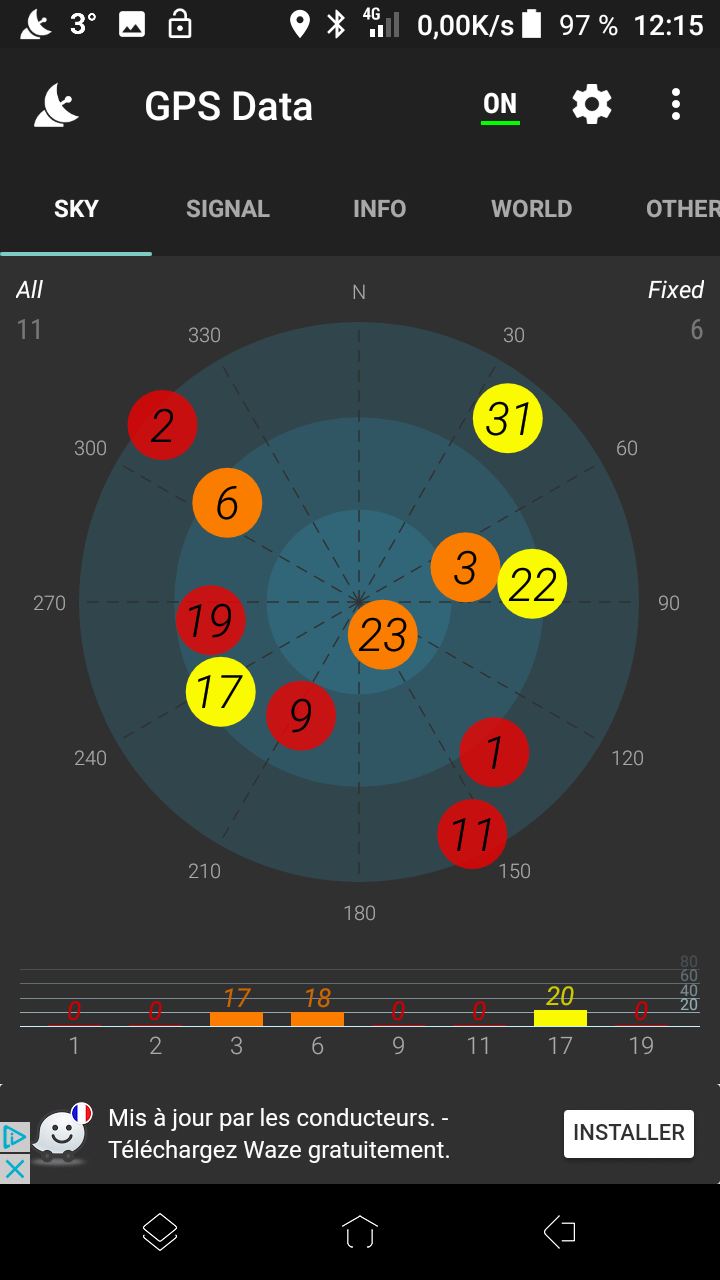The height and width of the screenshot is (1280, 720).
Task: Tap INSTALLER on the Waze ad
Action: point(628,1133)
